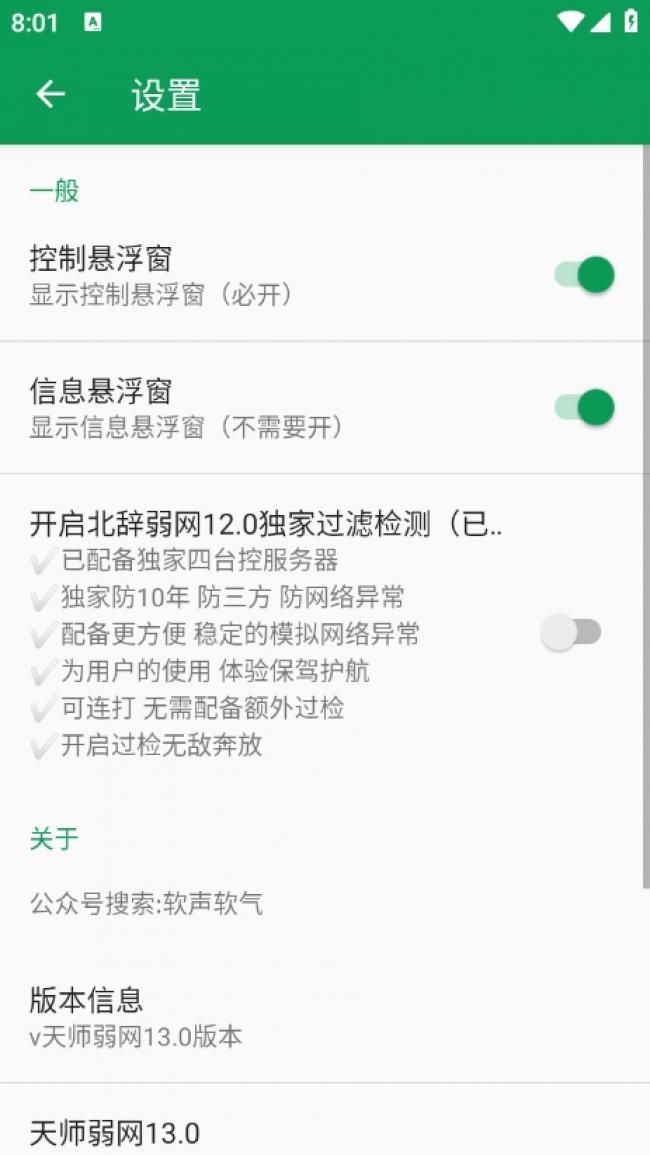Screen dimensions: 650x1155
Task: Enable the 开启北辞弱网12.0独家过滤检测 switch
Action: (x=571, y=632)
